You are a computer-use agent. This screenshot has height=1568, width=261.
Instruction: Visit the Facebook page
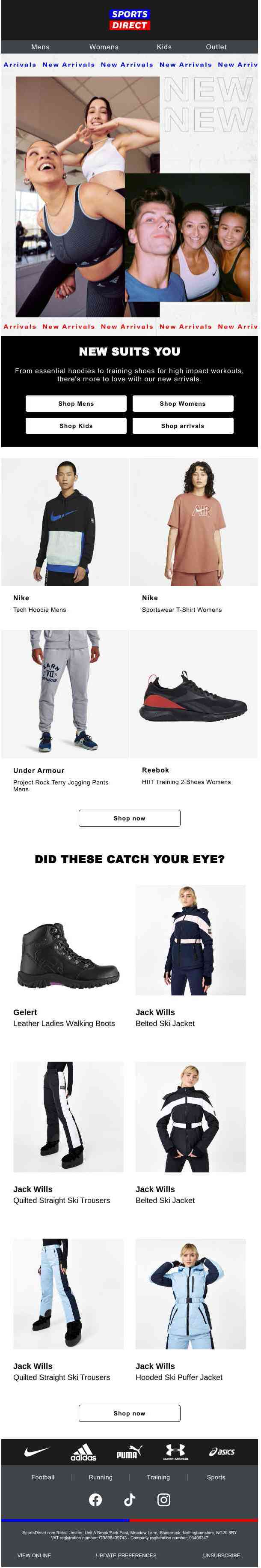click(x=95, y=1500)
